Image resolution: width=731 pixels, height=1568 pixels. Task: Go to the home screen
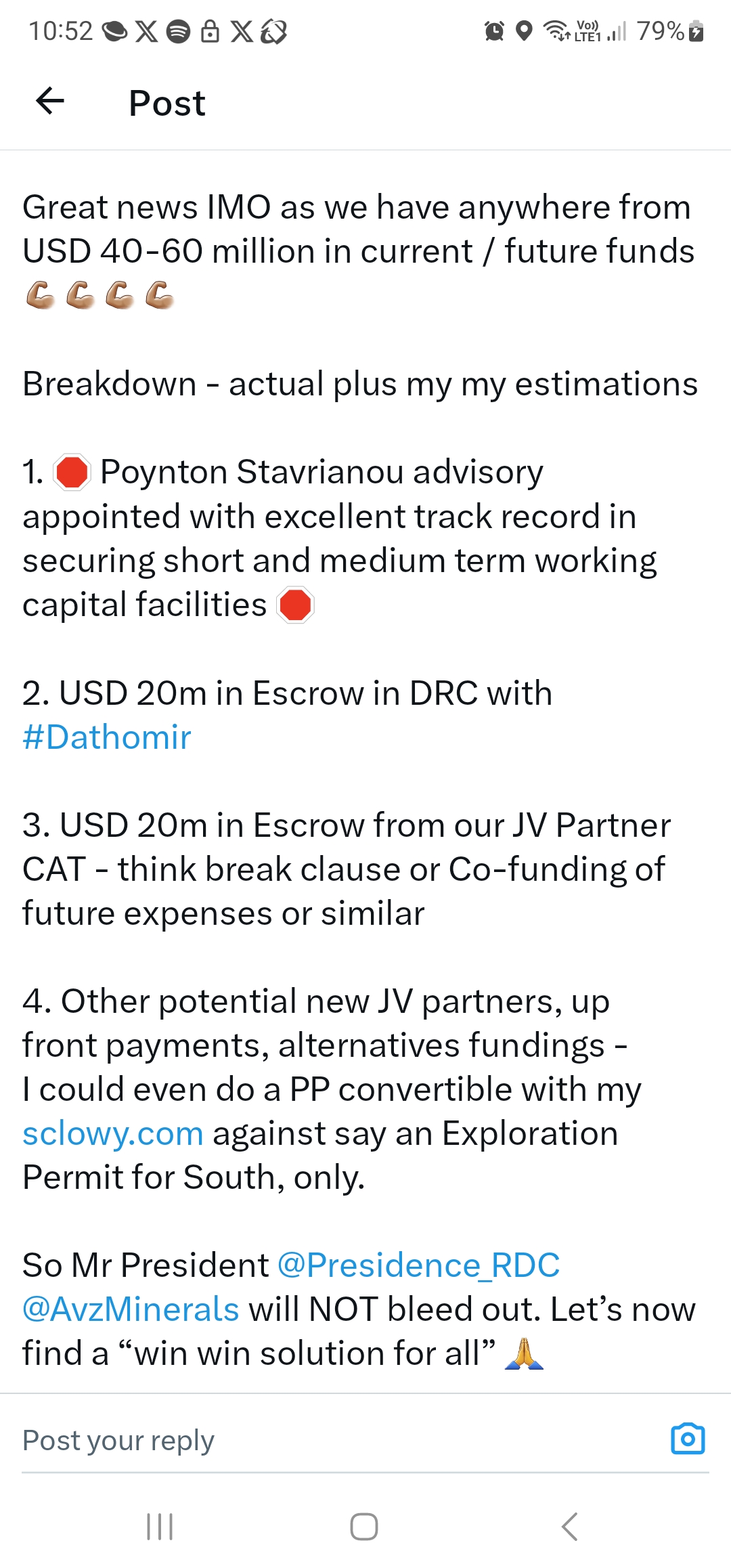[x=364, y=1527]
